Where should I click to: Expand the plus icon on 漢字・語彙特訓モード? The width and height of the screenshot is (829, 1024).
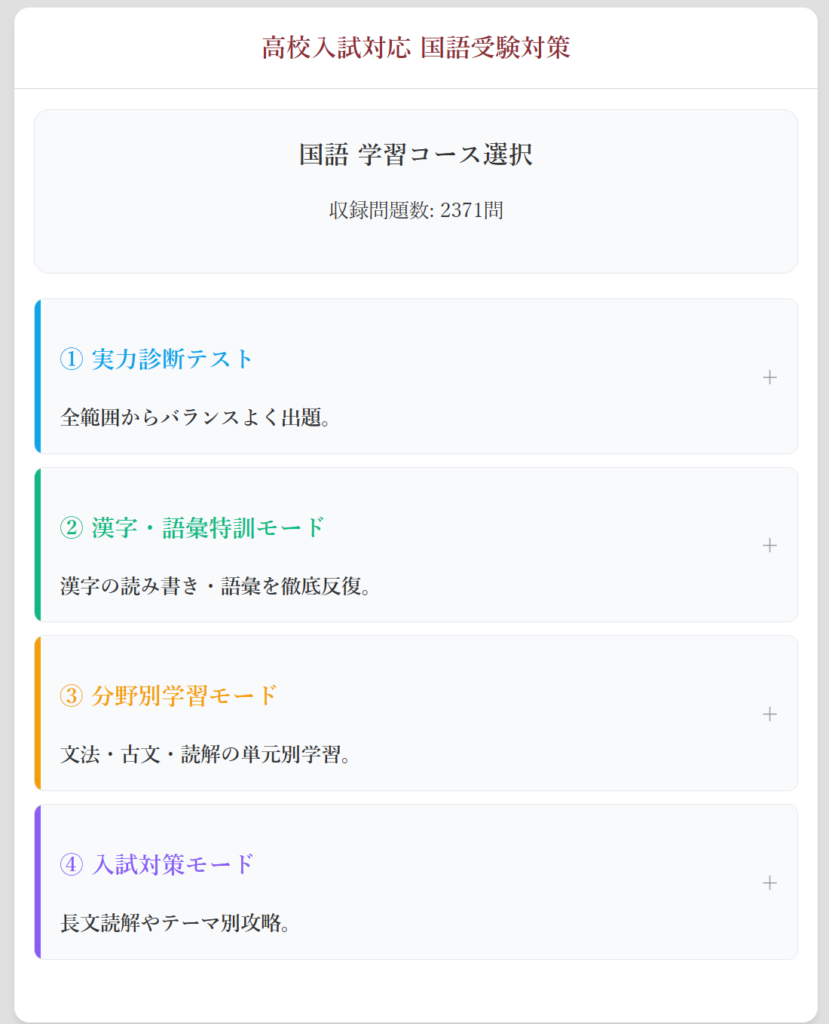click(769, 545)
